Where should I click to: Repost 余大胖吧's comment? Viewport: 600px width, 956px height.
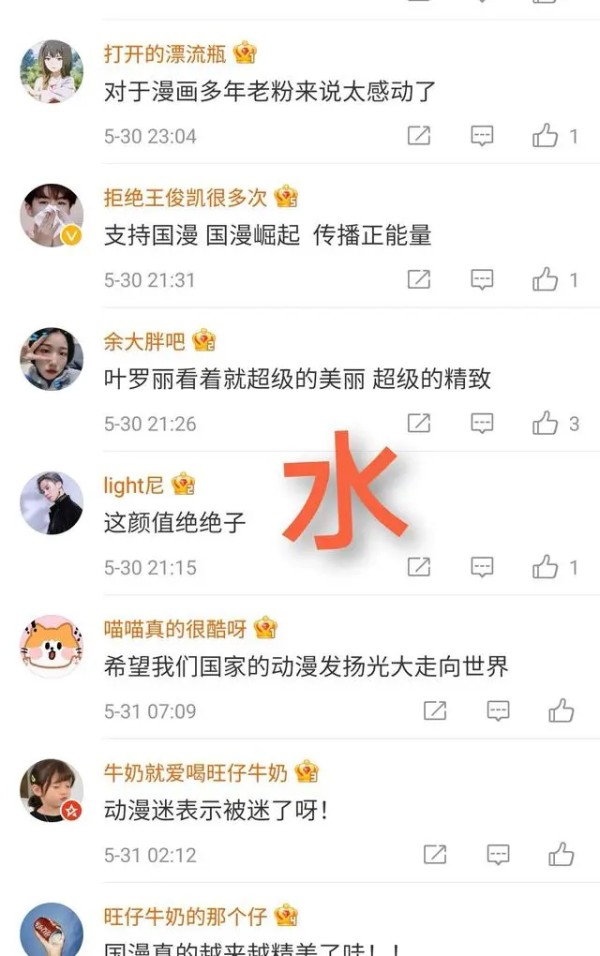(419, 424)
